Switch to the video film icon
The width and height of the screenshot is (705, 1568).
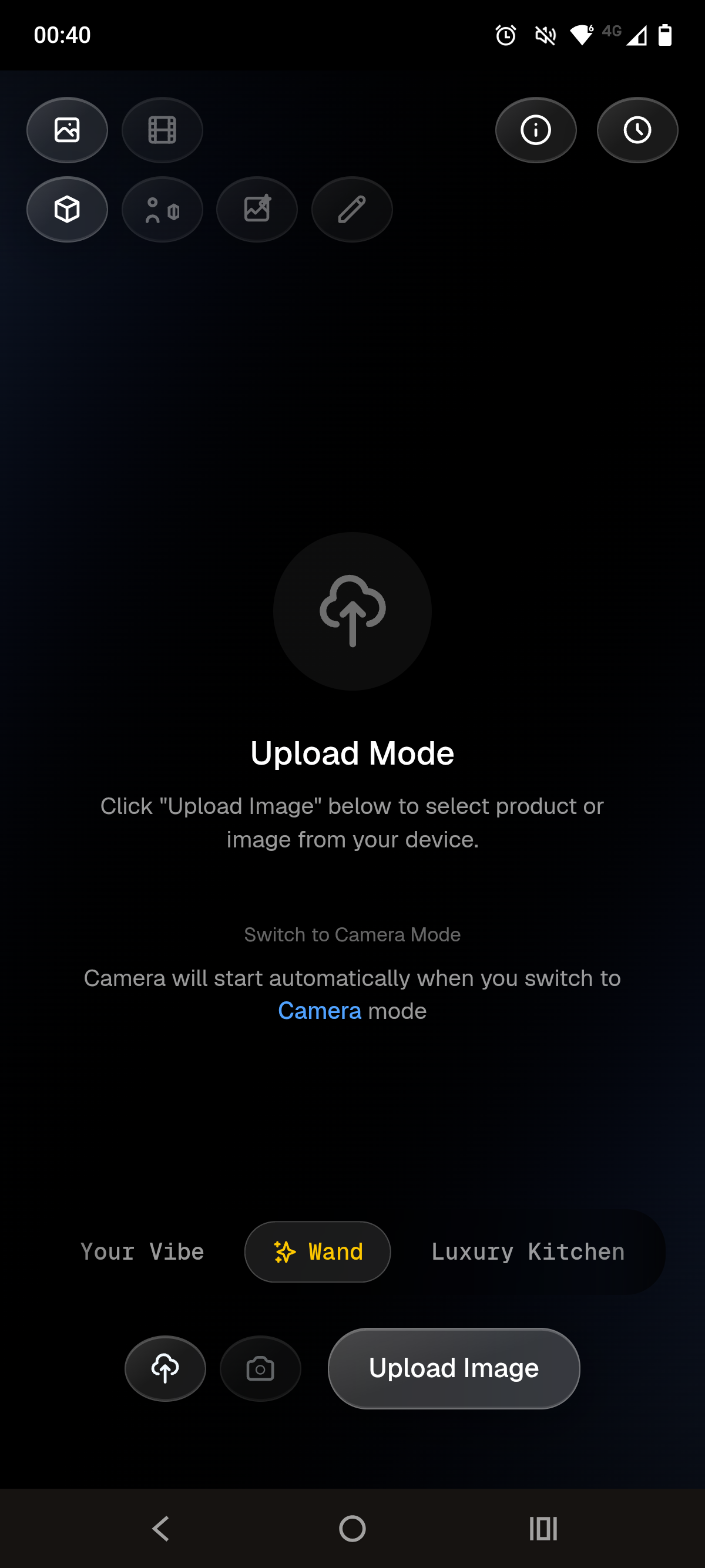(162, 130)
